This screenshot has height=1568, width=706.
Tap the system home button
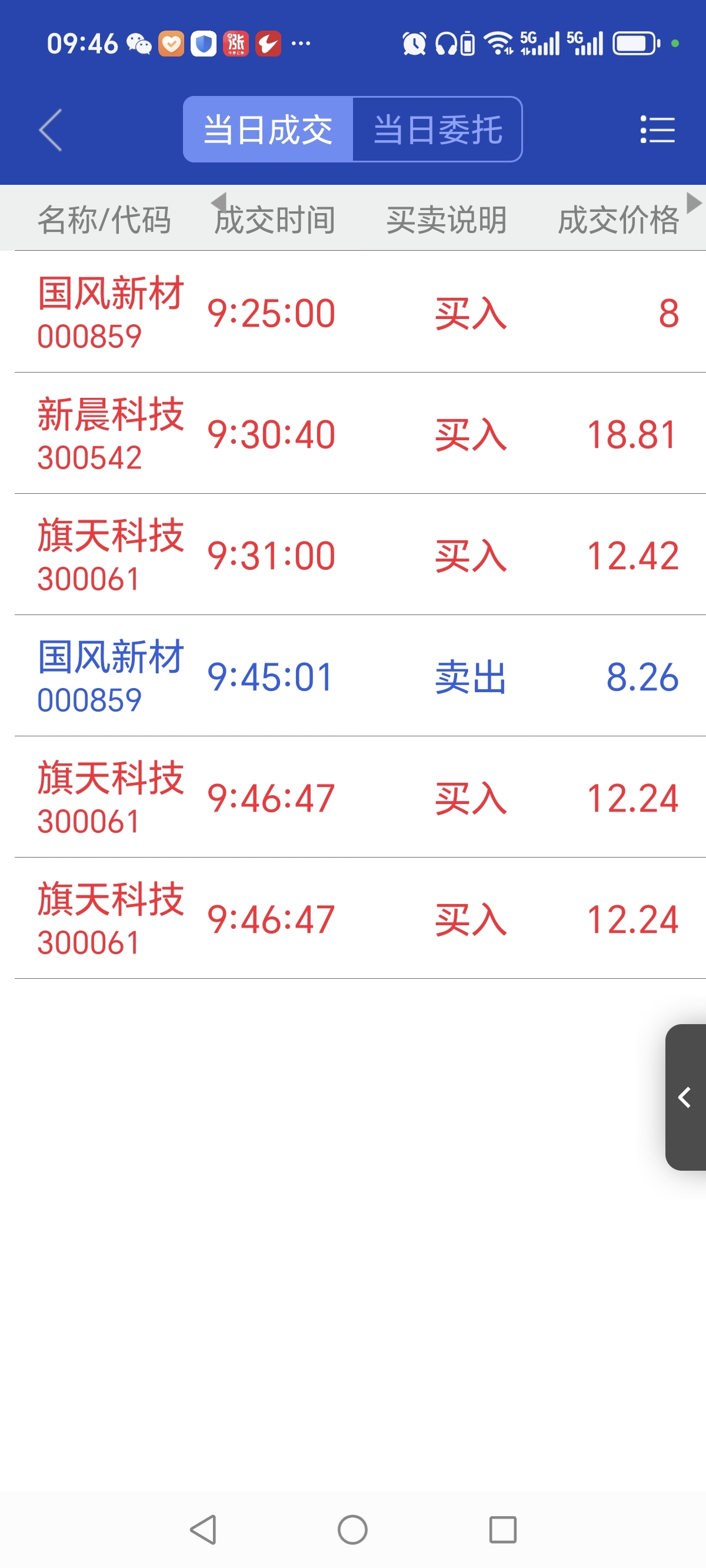352,1529
